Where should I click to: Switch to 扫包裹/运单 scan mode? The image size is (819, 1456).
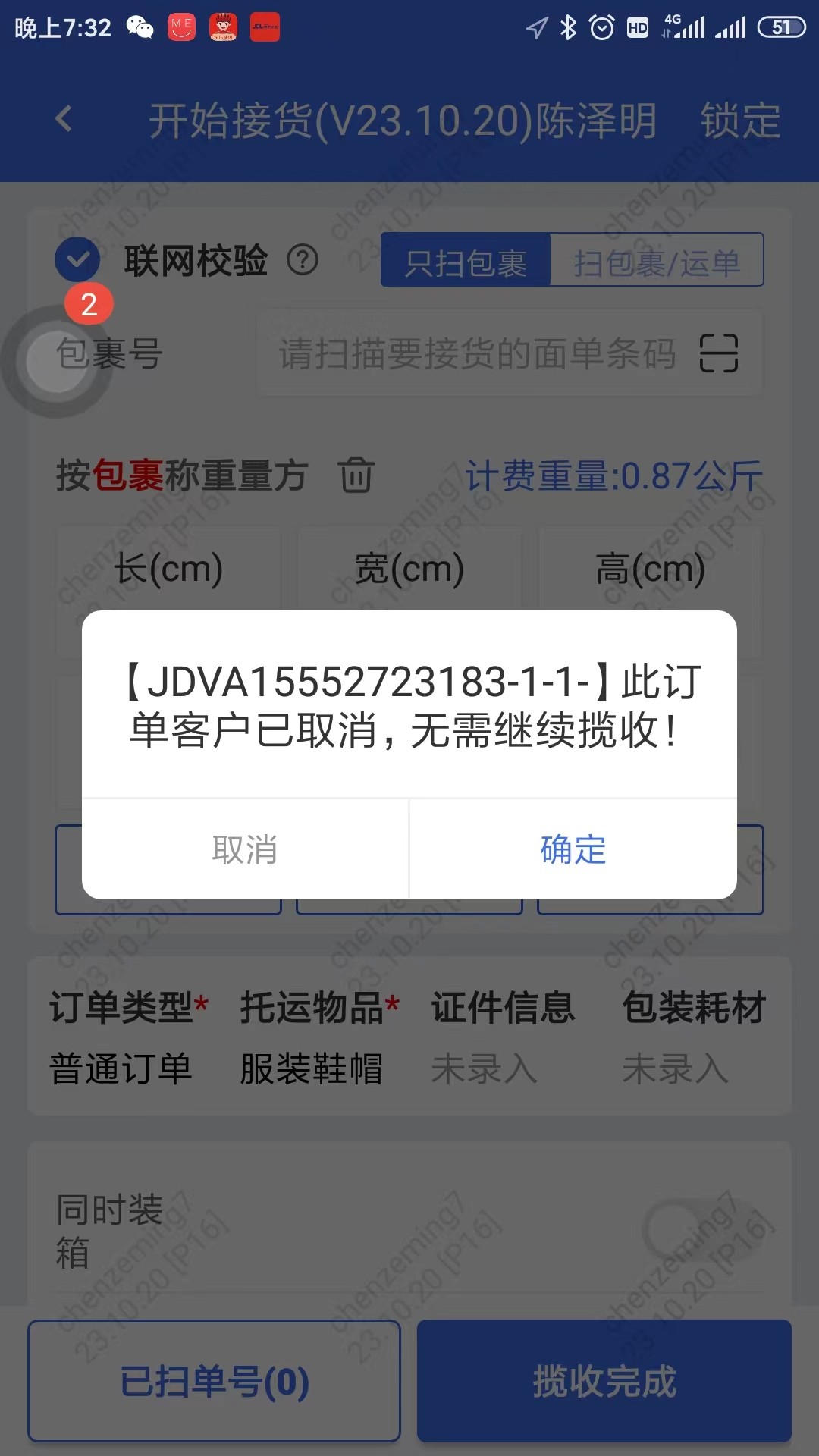pos(657,262)
